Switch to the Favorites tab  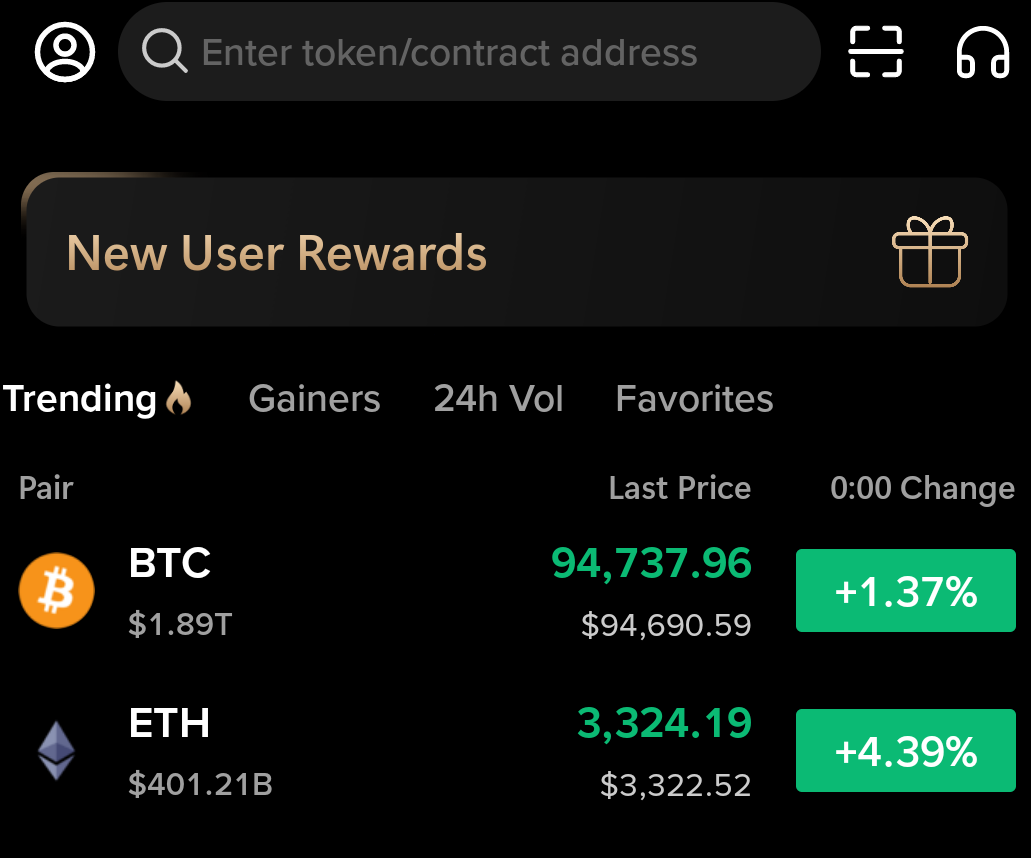pos(694,399)
